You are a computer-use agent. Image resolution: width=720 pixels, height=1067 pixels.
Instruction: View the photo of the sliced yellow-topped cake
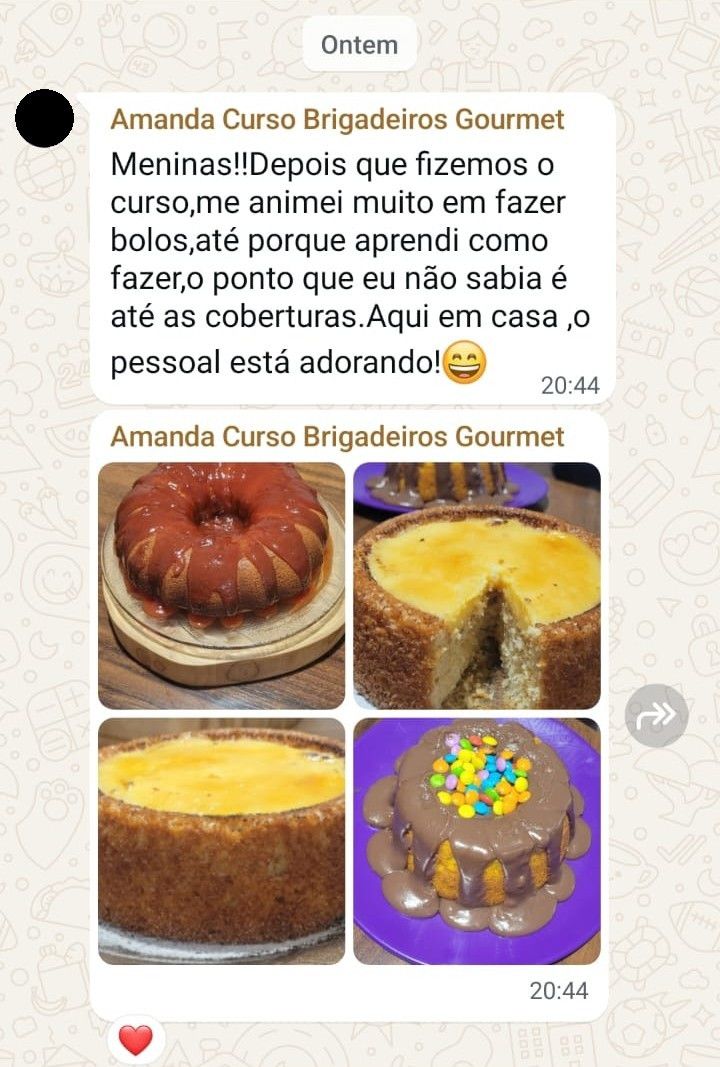click(x=477, y=585)
